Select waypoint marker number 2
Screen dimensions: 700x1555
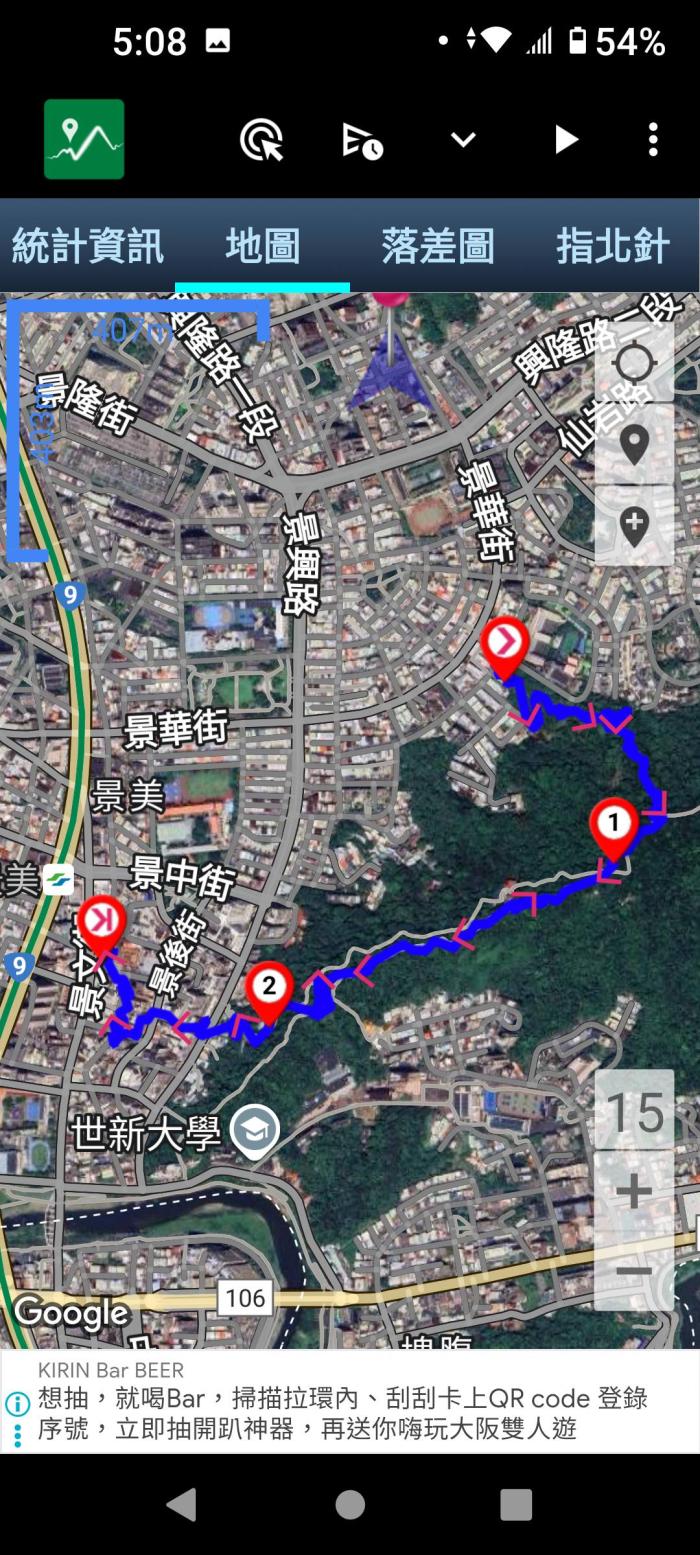268,987
